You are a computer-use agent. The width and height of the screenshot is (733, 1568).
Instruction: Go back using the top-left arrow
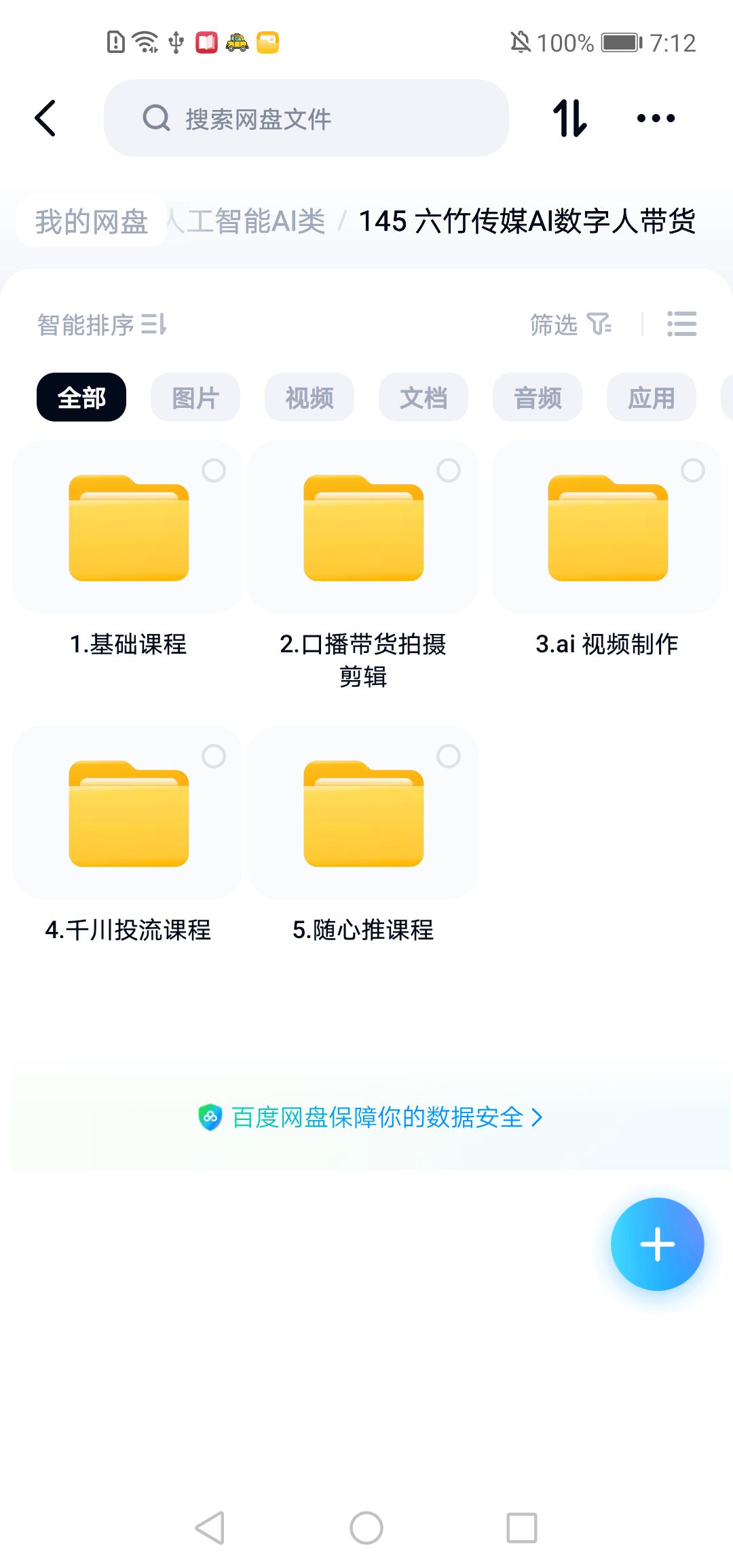pos(45,119)
